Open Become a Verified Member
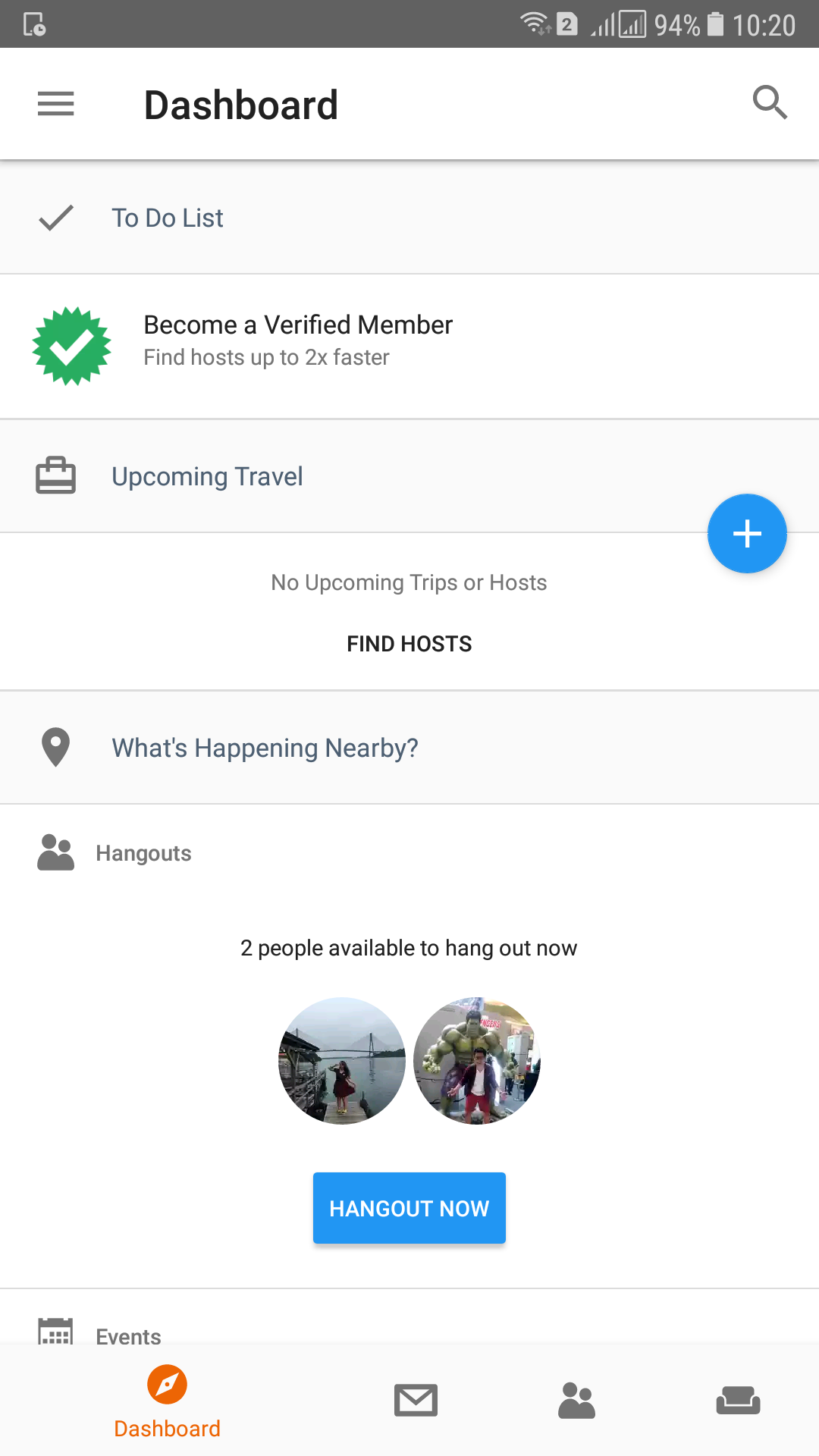819x1456 pixels. [298, 340]
